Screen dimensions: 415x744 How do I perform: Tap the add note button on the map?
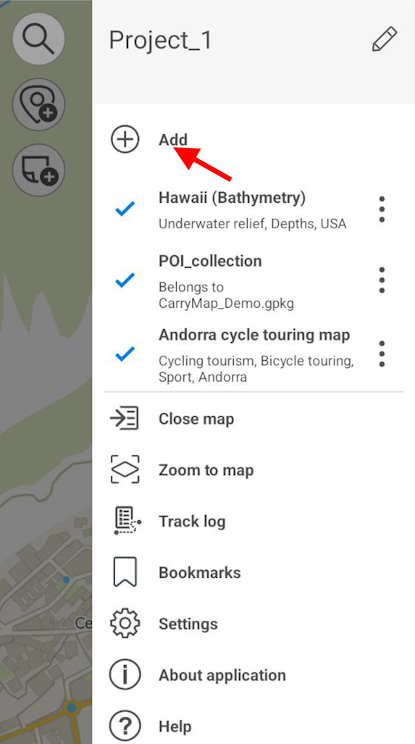(38, 170)
